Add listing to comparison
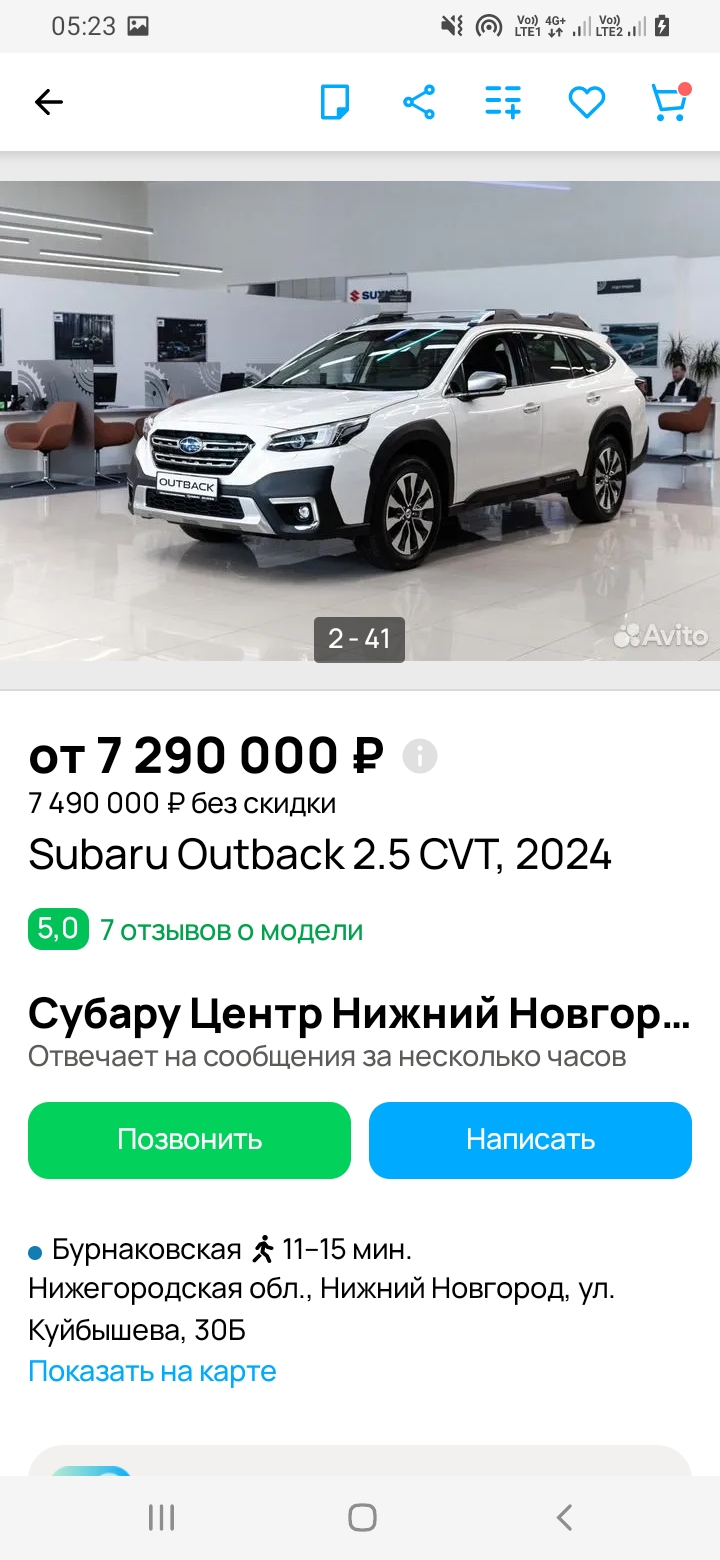 point(503,102)
